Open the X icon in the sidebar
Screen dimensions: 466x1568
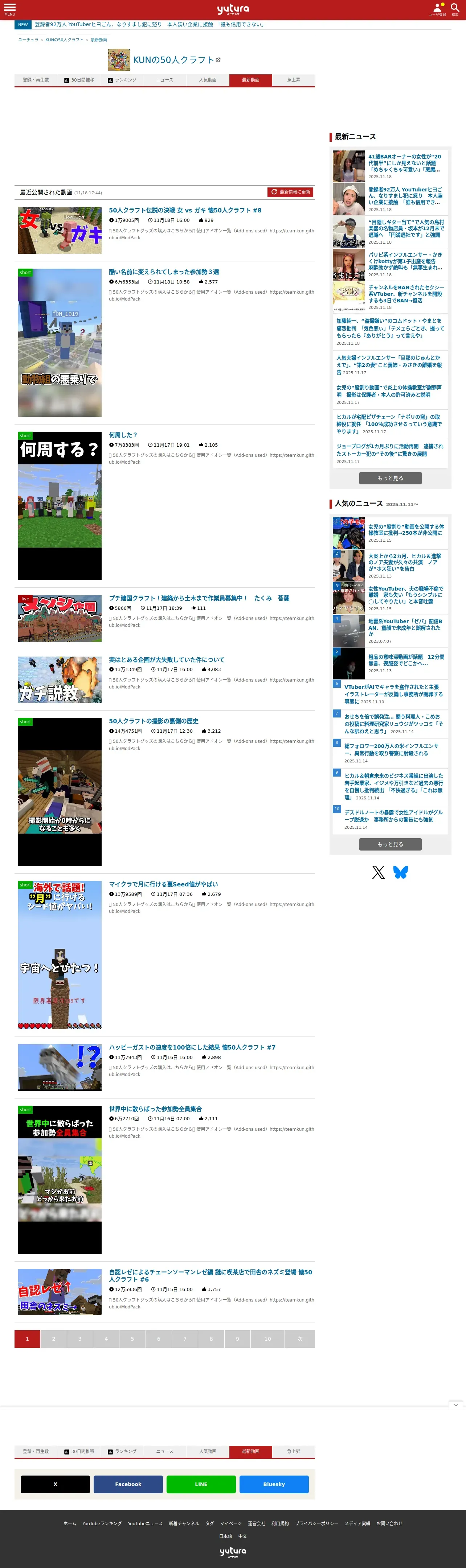tap(378, 872)
